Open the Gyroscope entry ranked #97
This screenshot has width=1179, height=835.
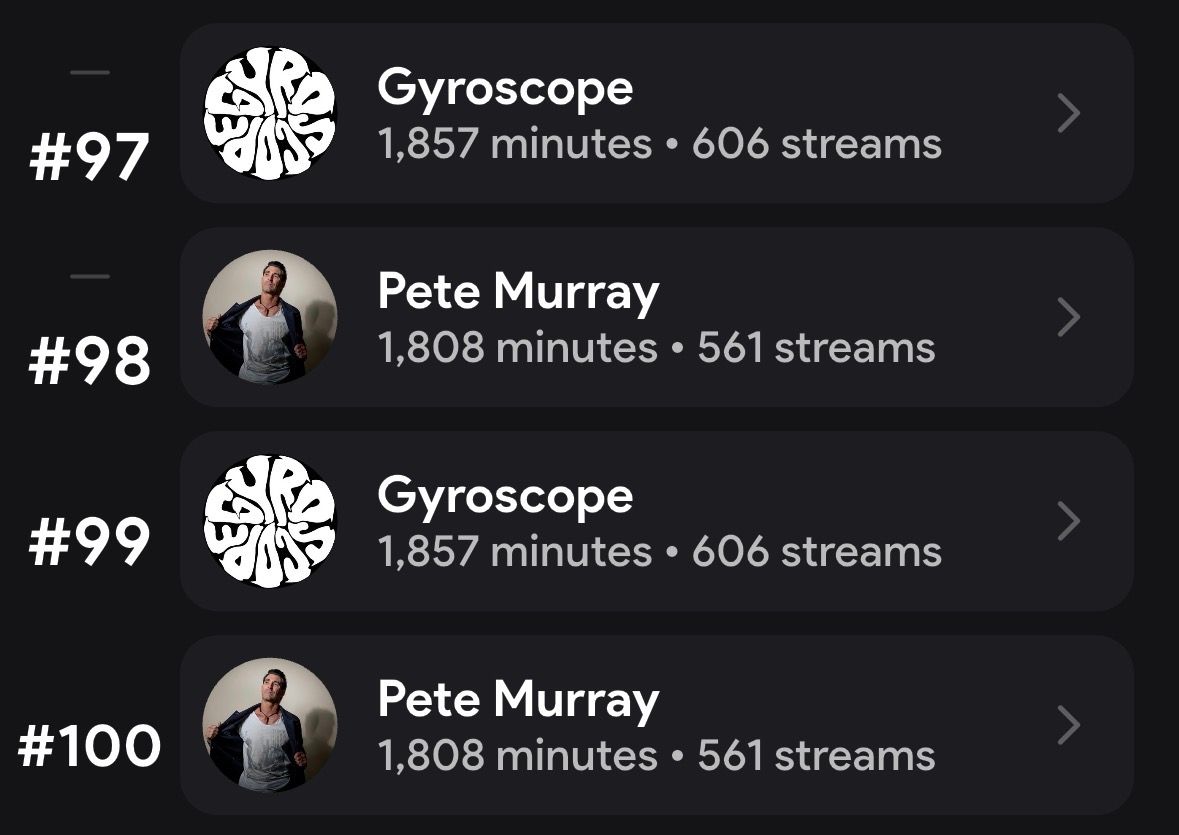(x=656, y=113)
